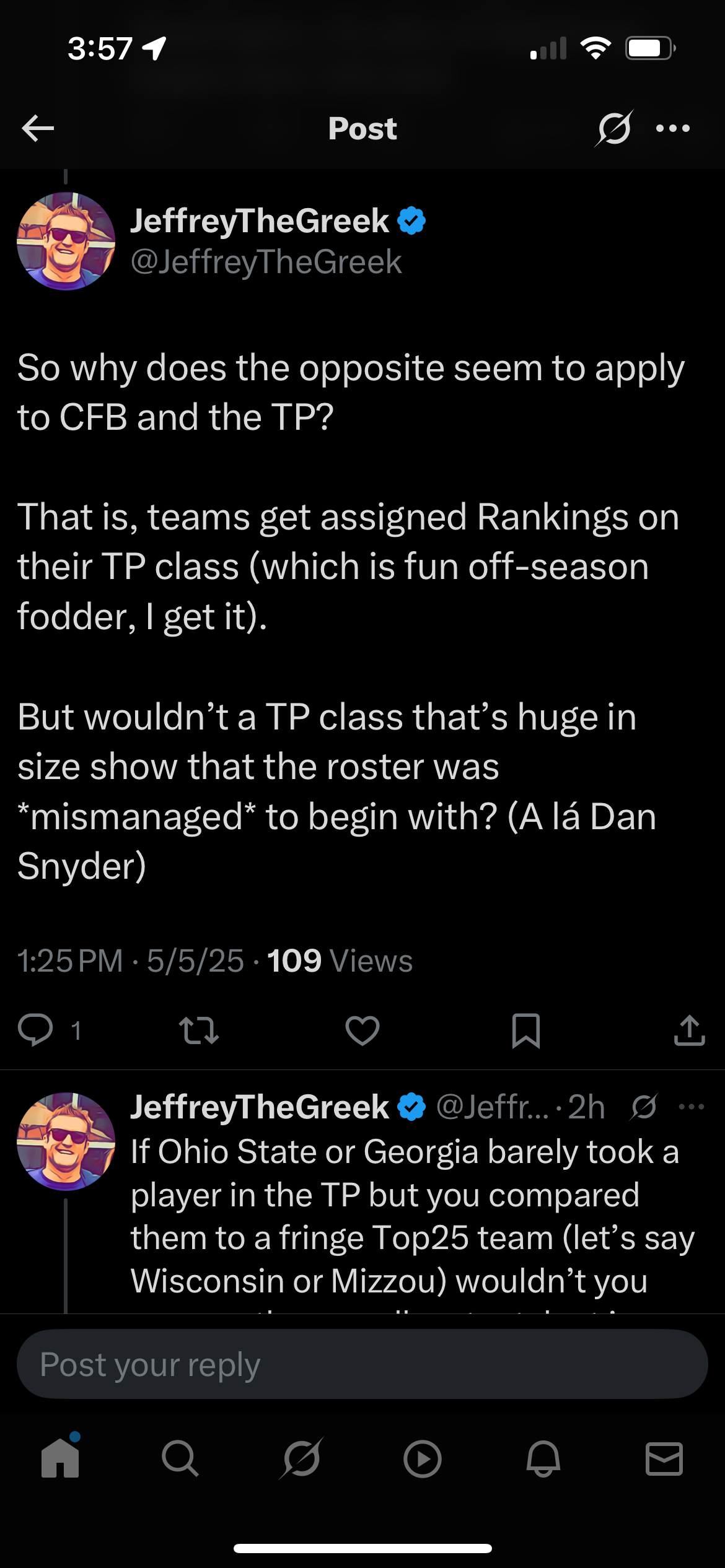725x1568 pixels.
Task: Open the messages envelope tab
Action: coord(664,1459)
